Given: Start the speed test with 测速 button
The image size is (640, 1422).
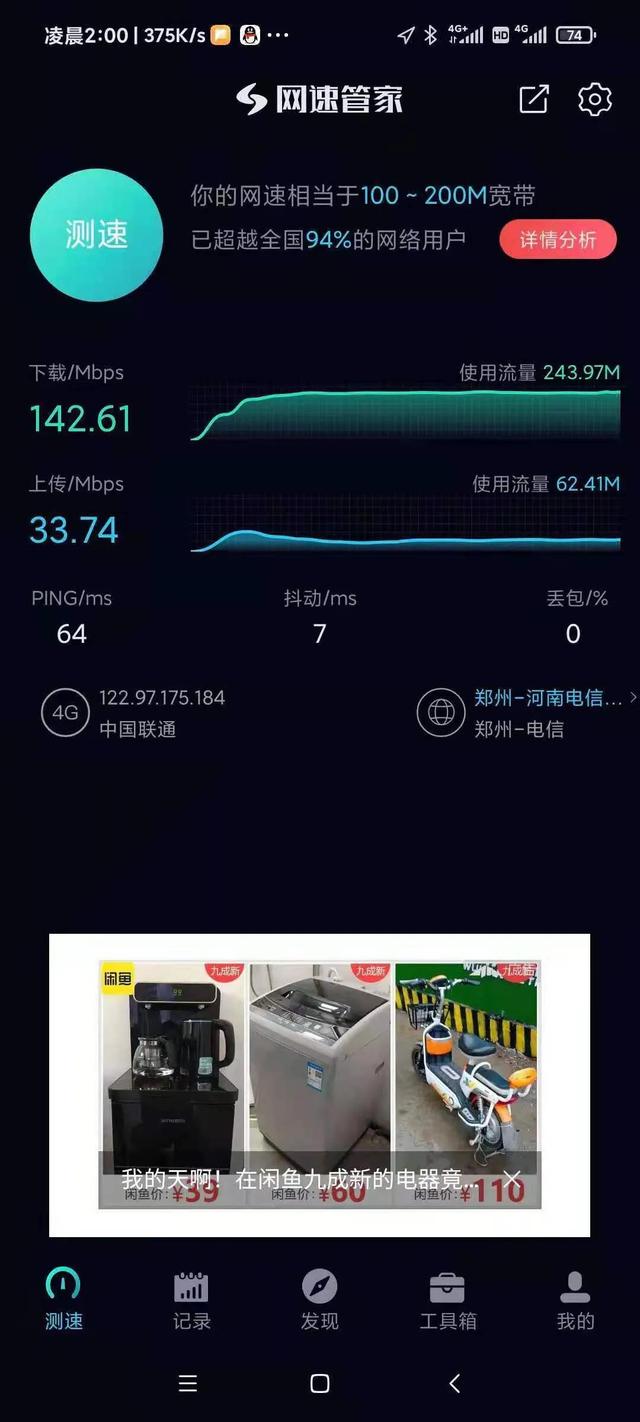Looking at the screenshot, I should coord(96,236).
